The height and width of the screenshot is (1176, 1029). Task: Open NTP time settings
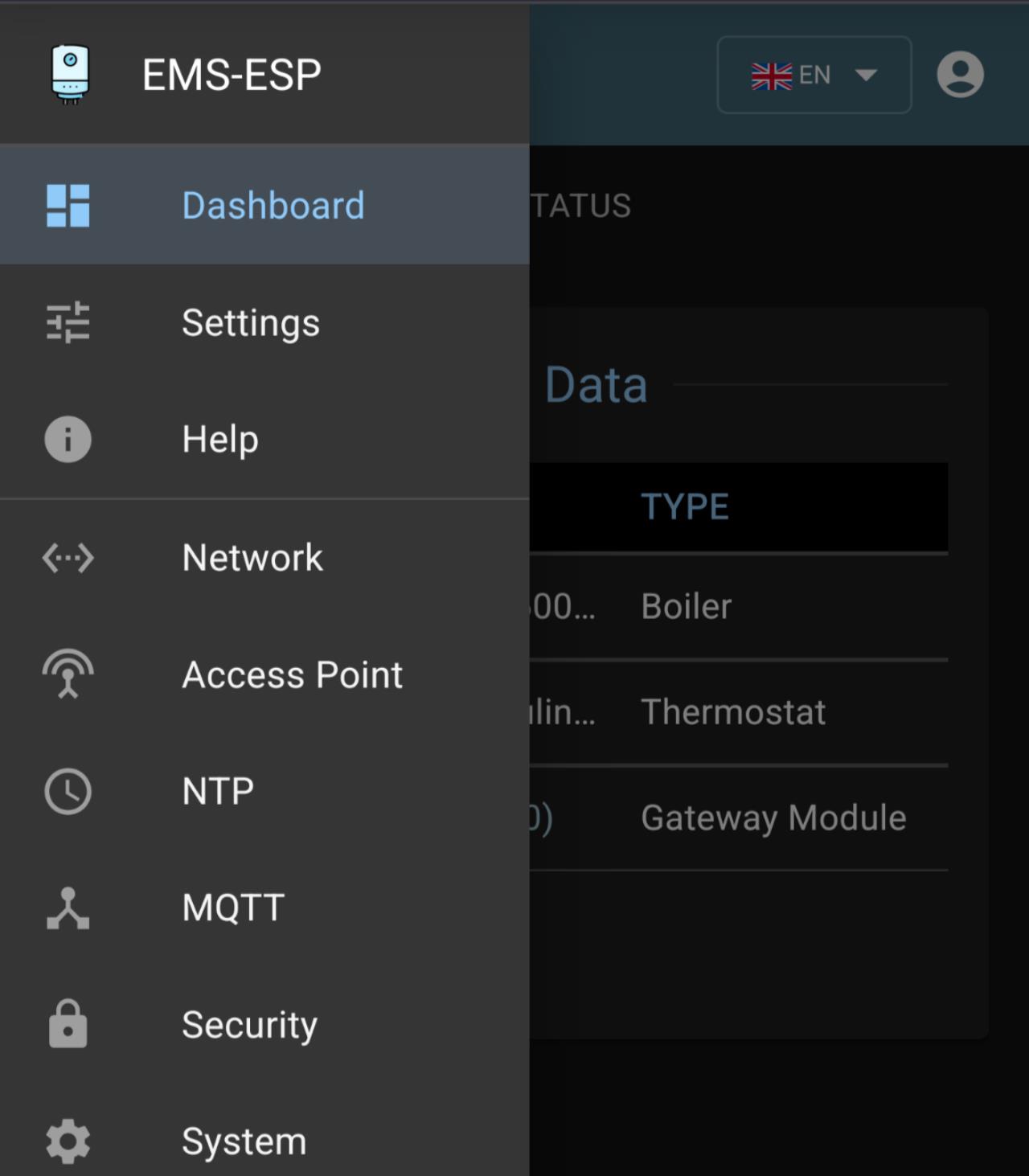(218, 792)
